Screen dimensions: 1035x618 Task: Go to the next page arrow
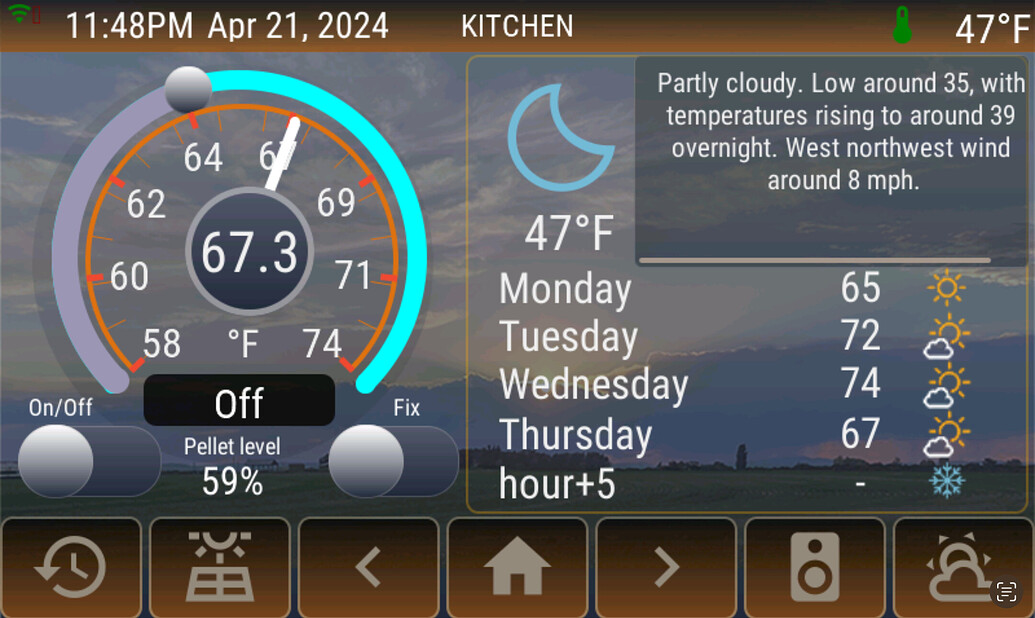[666, 568]
